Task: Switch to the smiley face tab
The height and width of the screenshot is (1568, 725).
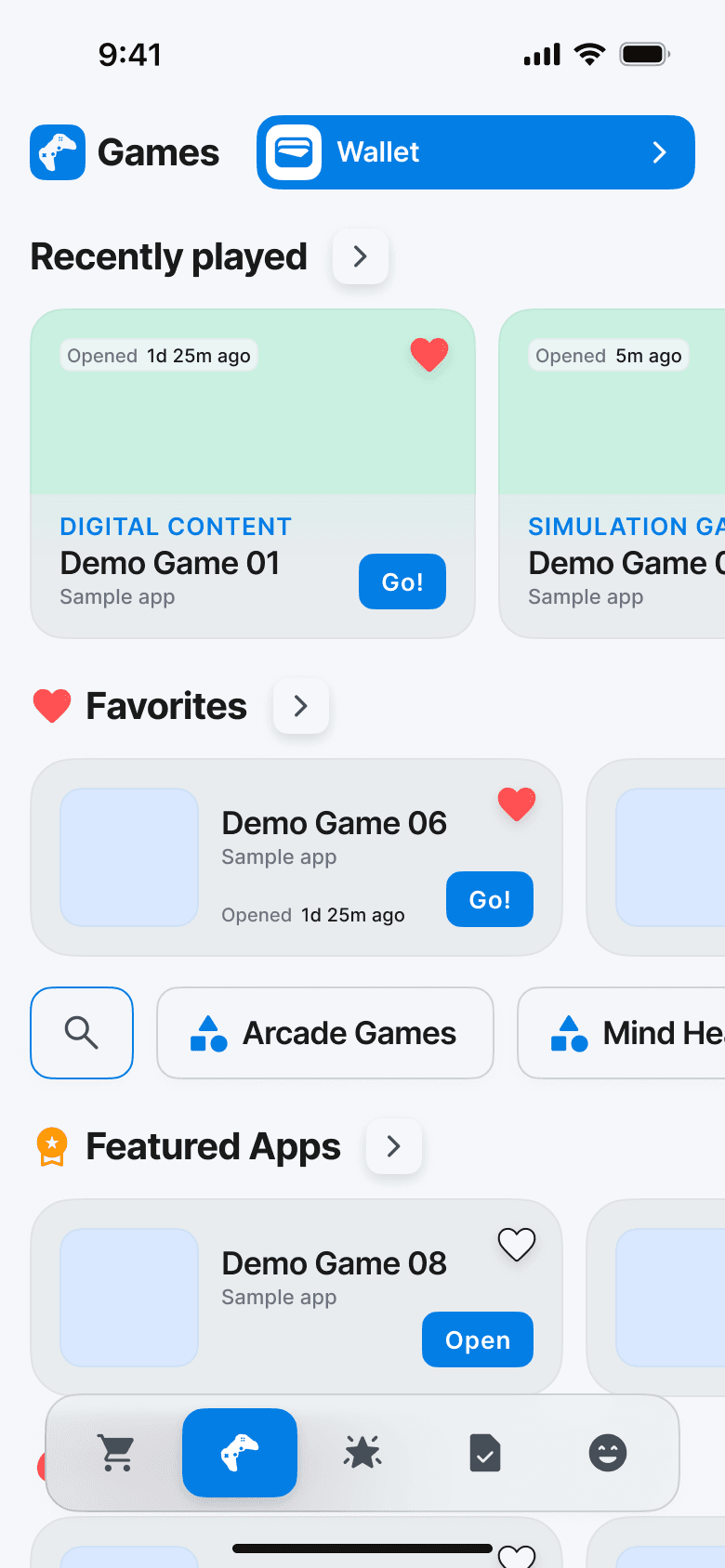Action: click(608, 1453)
